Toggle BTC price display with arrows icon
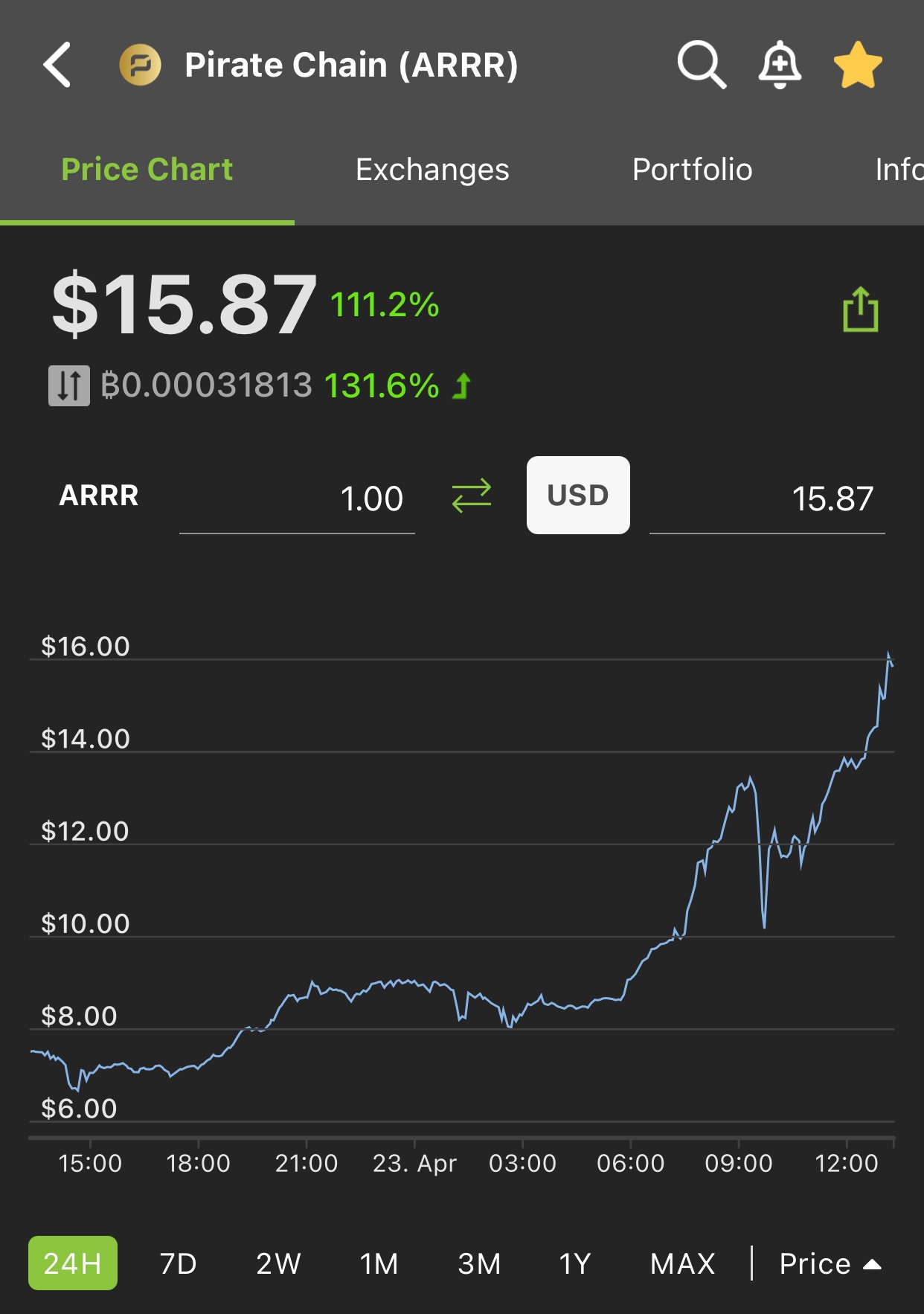 click(x=69, y=385)
